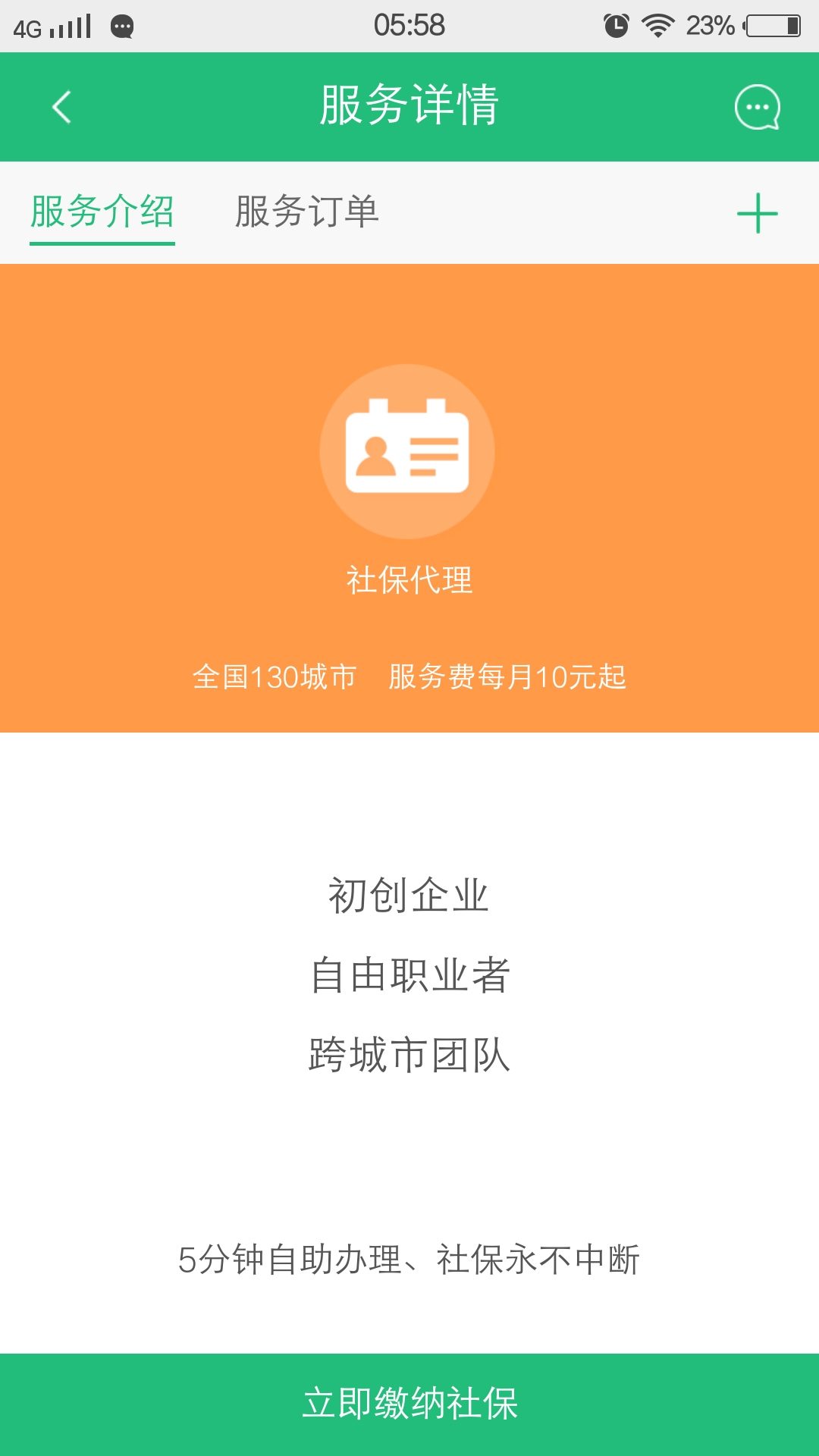
Task: Select the 服务介绍 tab
Action: coord(102,212)
